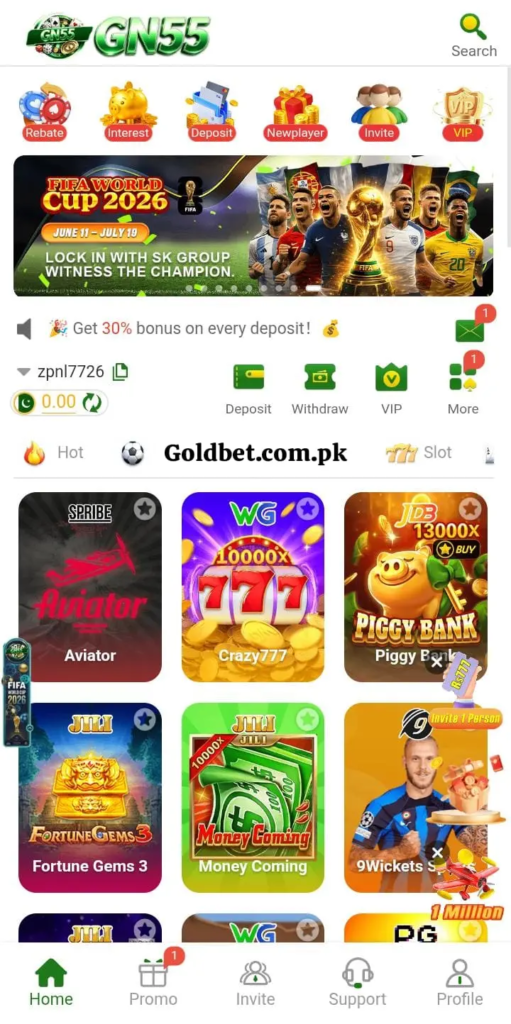Copy the username zpnl7726
Viewport: 511px width, 1024px height.
tap(120, 372)
